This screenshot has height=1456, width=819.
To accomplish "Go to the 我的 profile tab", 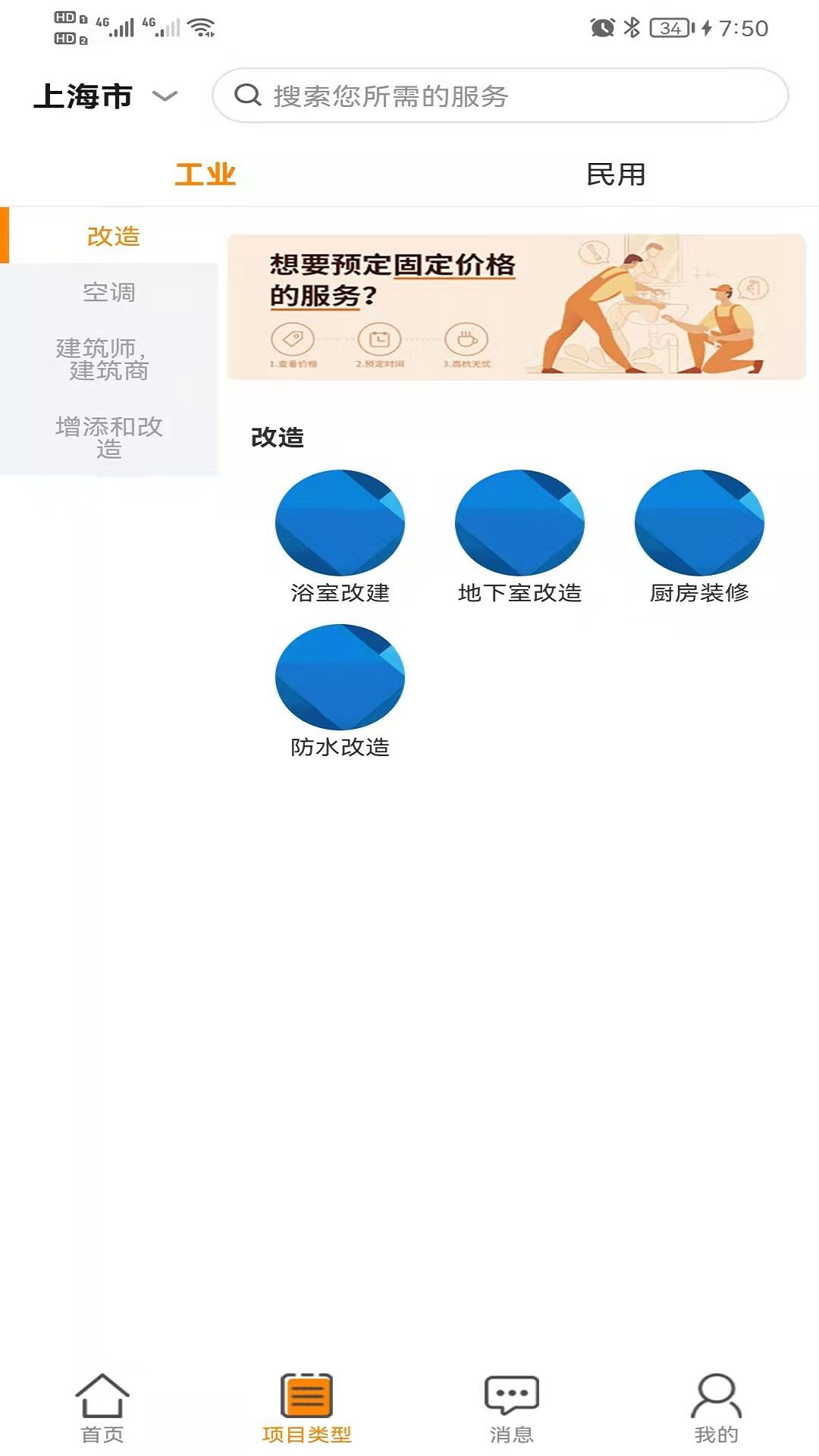I will [716, 1407].
